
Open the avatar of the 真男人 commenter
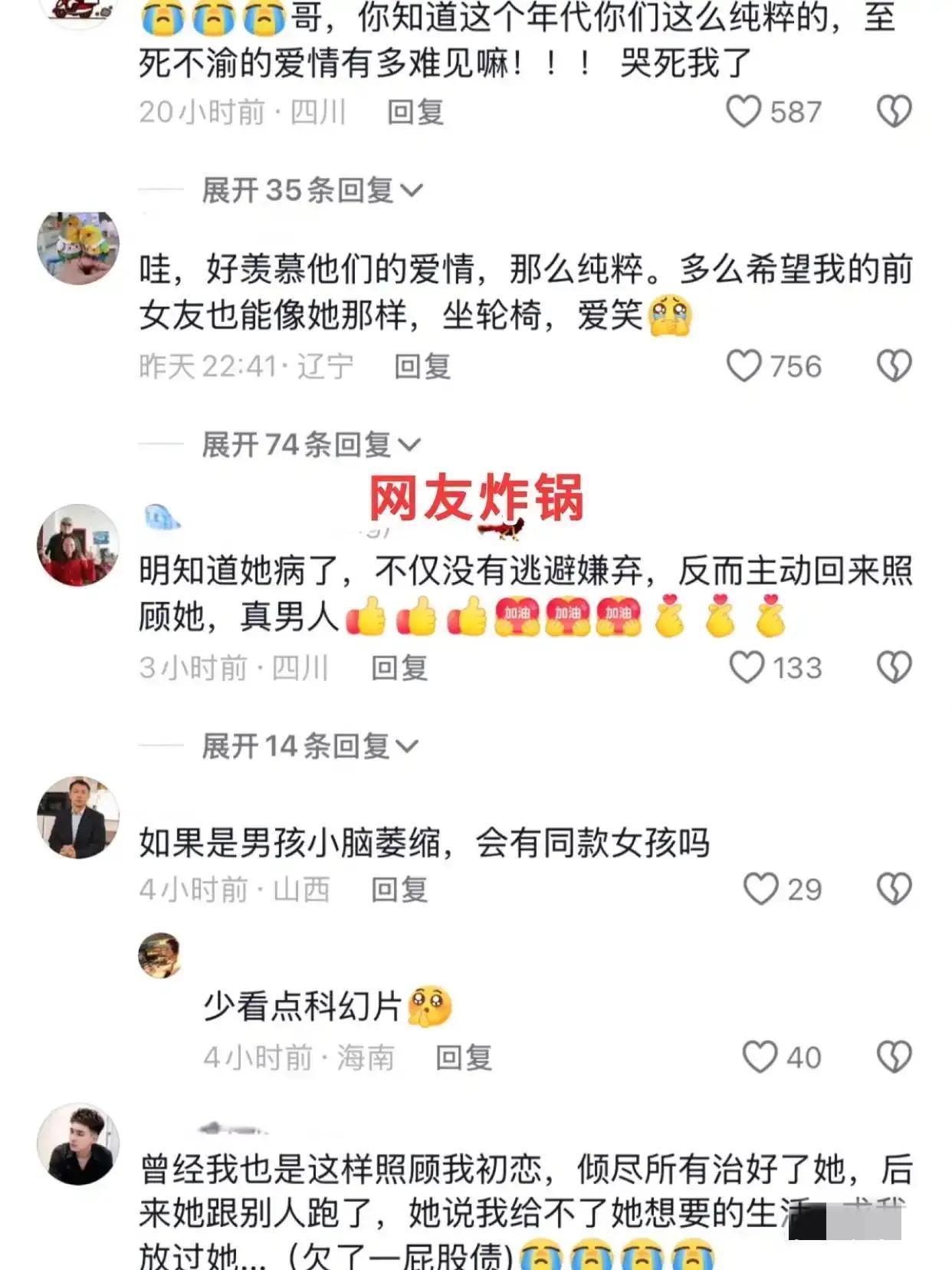(x=78, y=545)
